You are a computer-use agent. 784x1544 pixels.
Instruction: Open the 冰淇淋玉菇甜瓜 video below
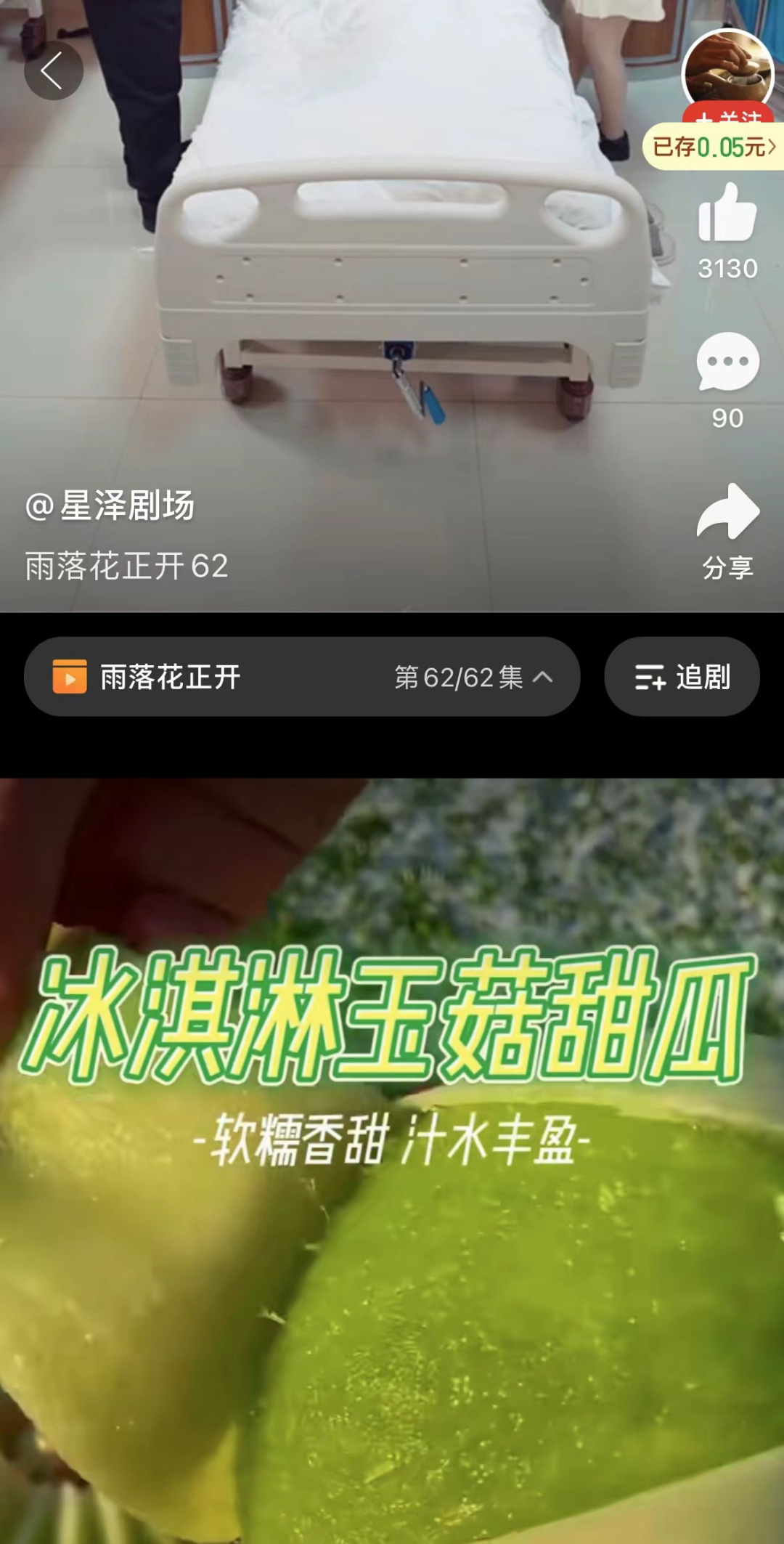(x=392, y=1162)
